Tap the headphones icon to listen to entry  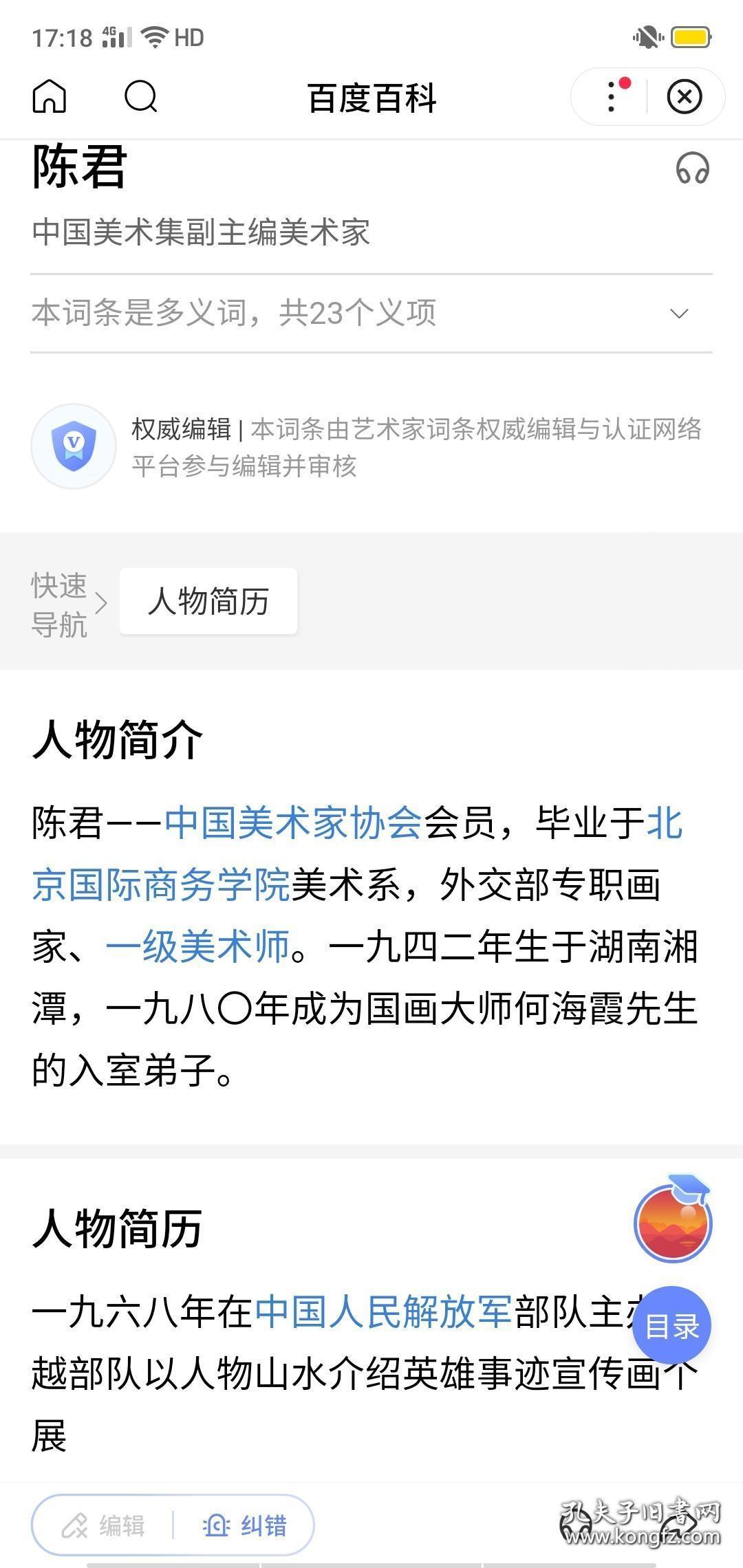[x=693, y=170]
